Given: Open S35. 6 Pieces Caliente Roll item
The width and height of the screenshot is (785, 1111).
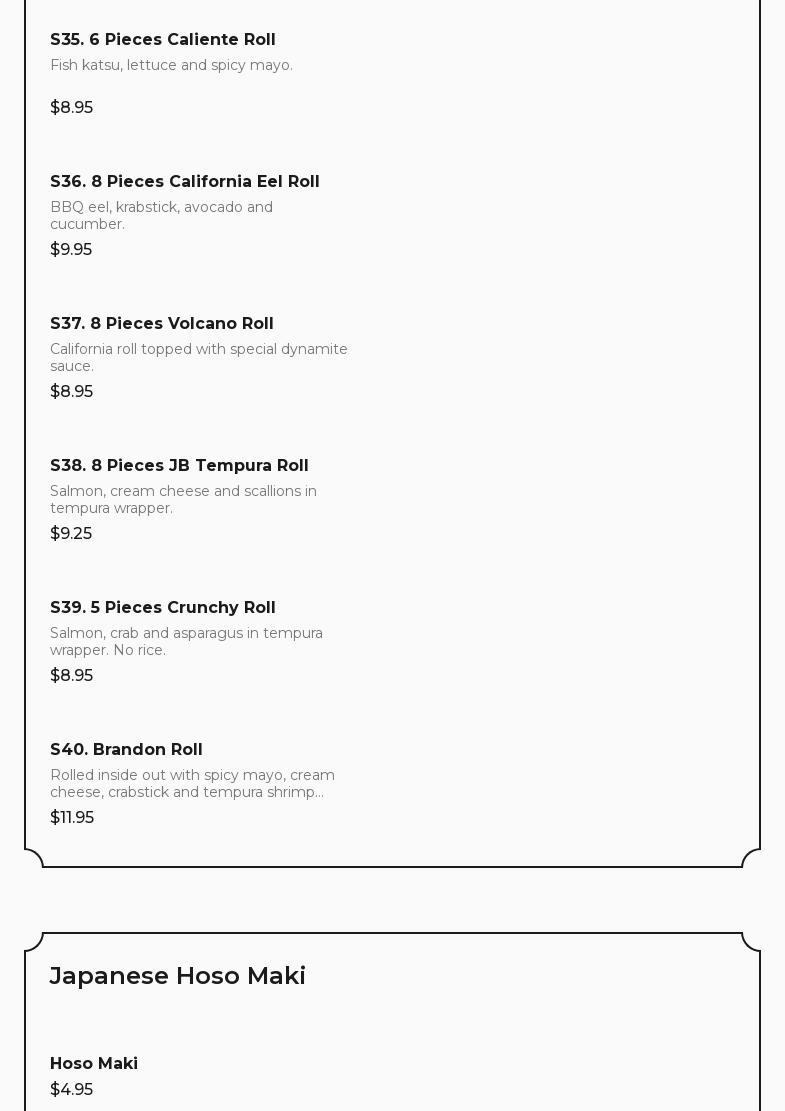Looking at the screenshot, I should [162, 40].
